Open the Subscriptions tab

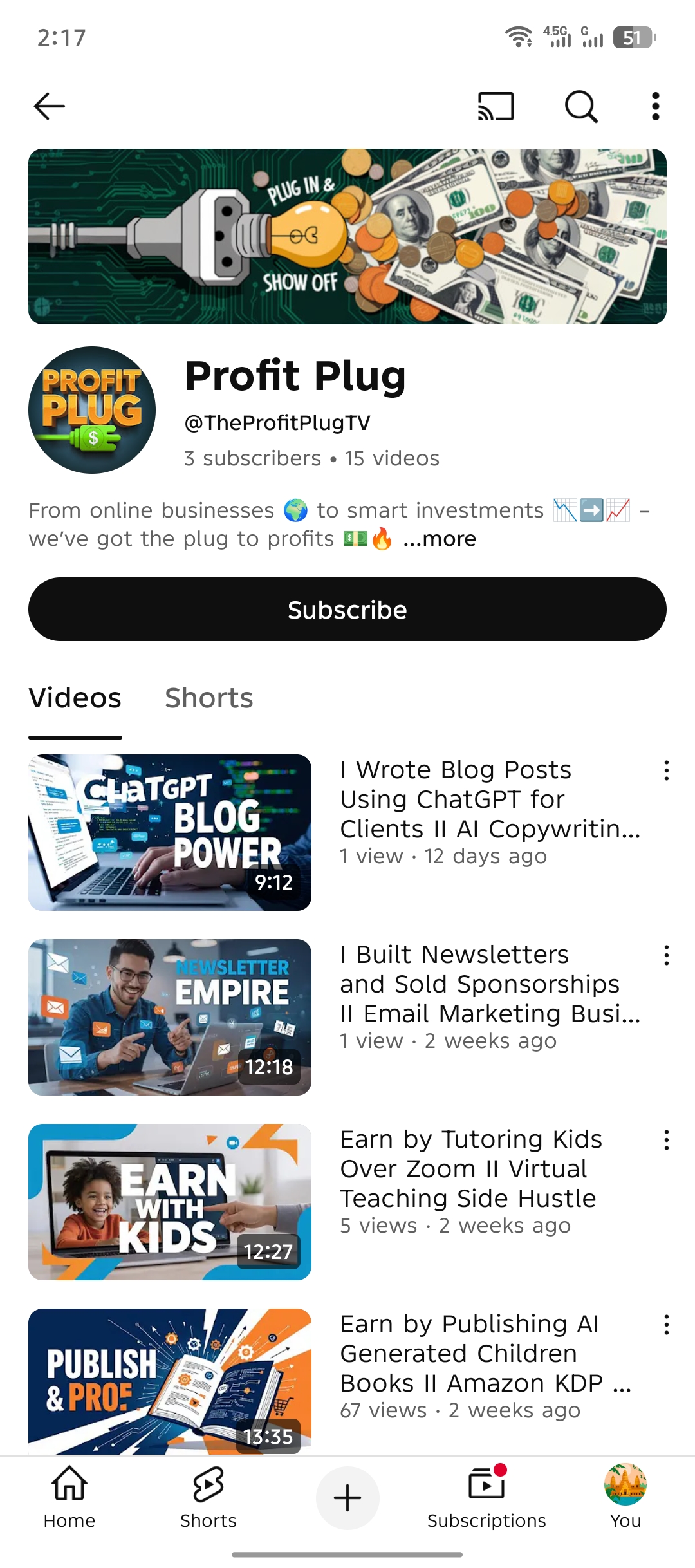486,1497
